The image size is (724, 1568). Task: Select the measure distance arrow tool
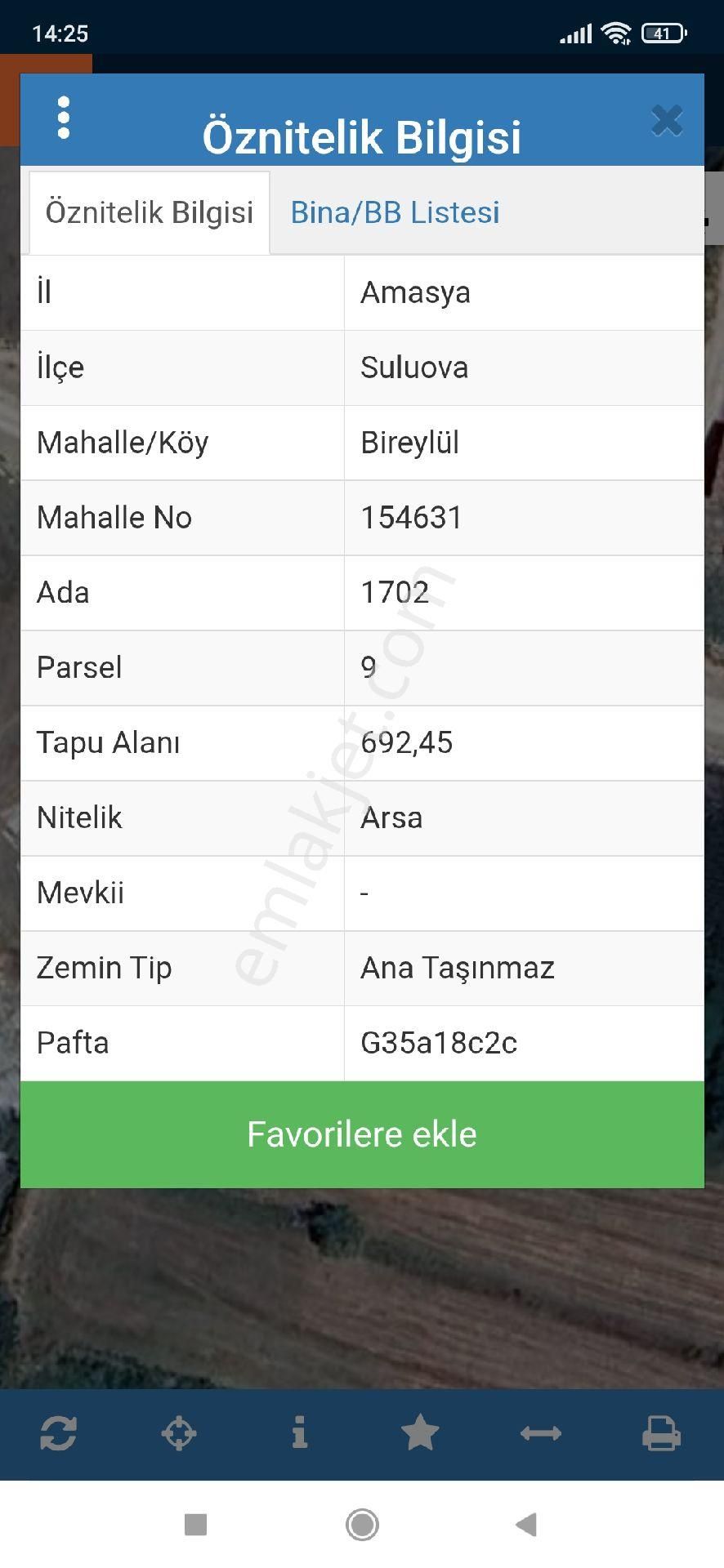[x=541, y=1433]
